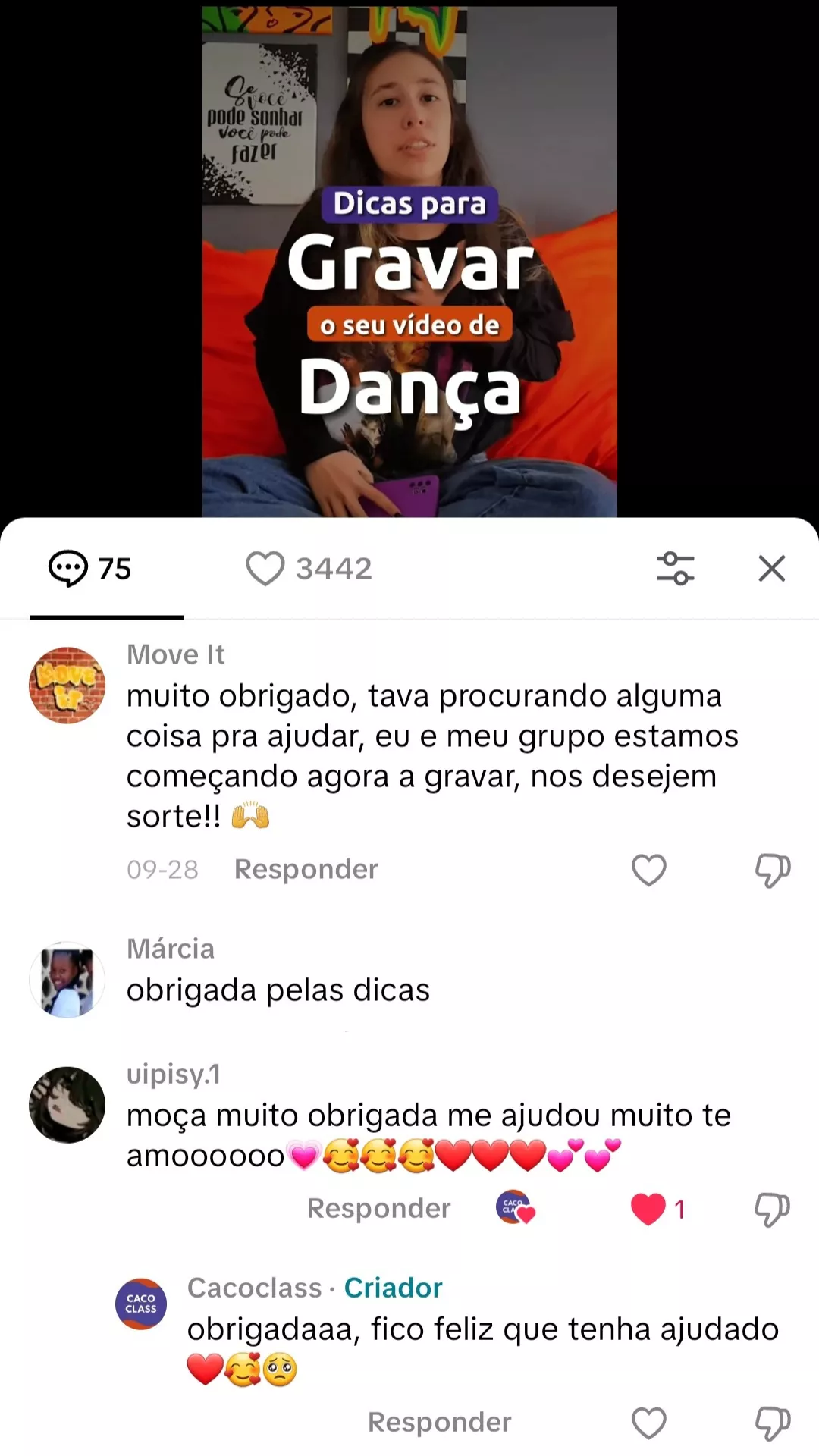Close the comments panel
Screen dimensions: 819x1456
click(771, 568)
